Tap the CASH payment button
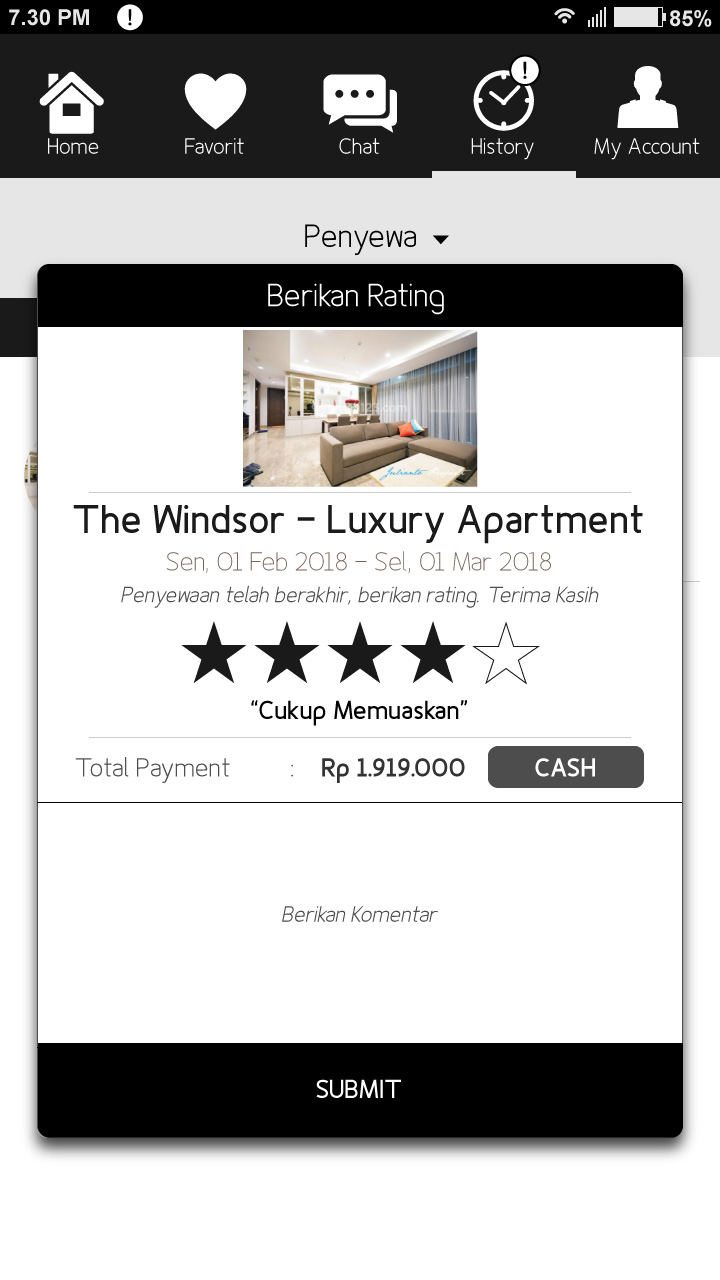This screenshot has height=1280, width=720. tap(566, 767)
